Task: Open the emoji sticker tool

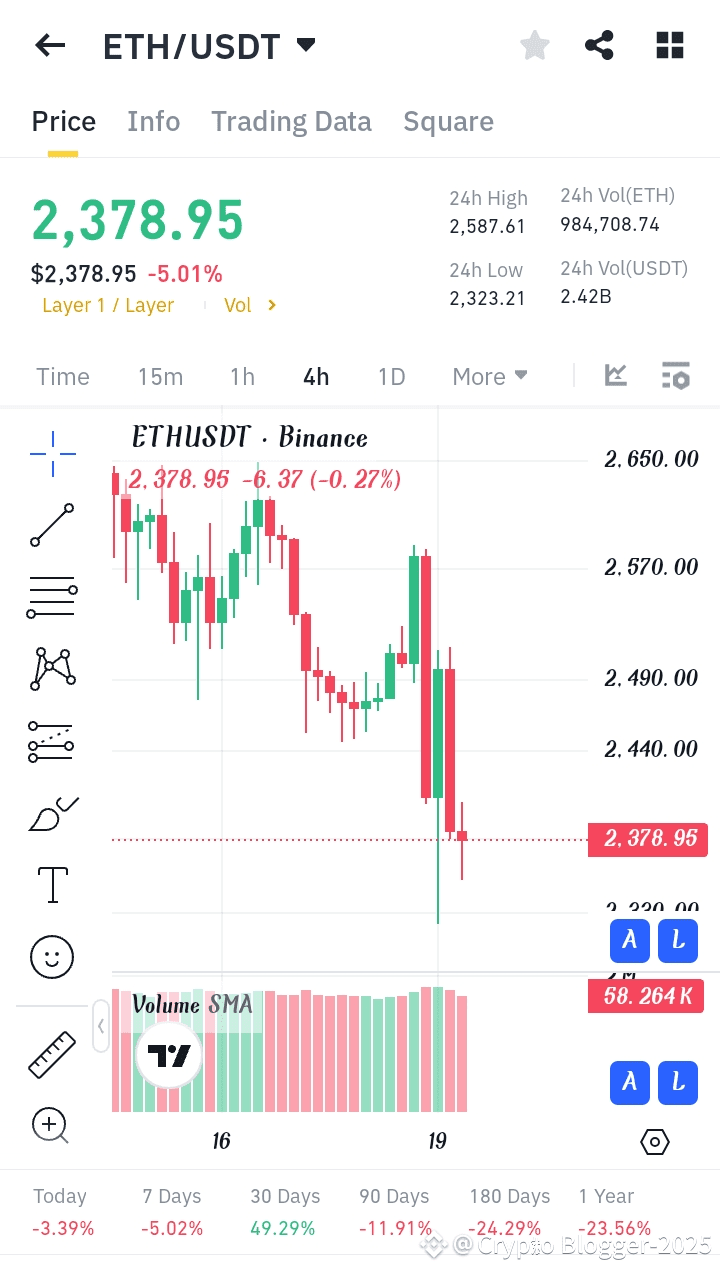Action: click(x=52, y=957)
